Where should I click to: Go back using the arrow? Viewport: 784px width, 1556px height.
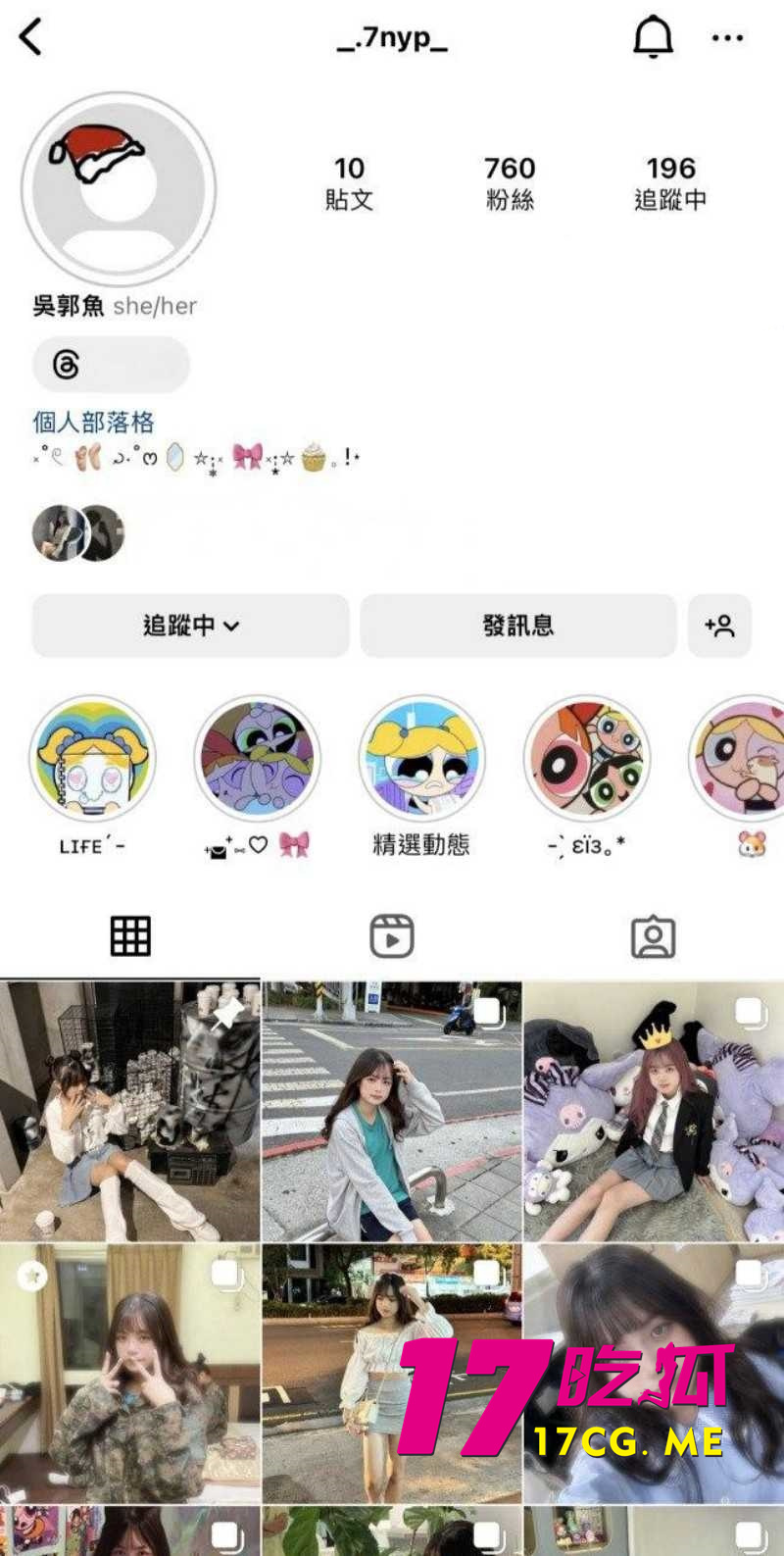(31, 38)
